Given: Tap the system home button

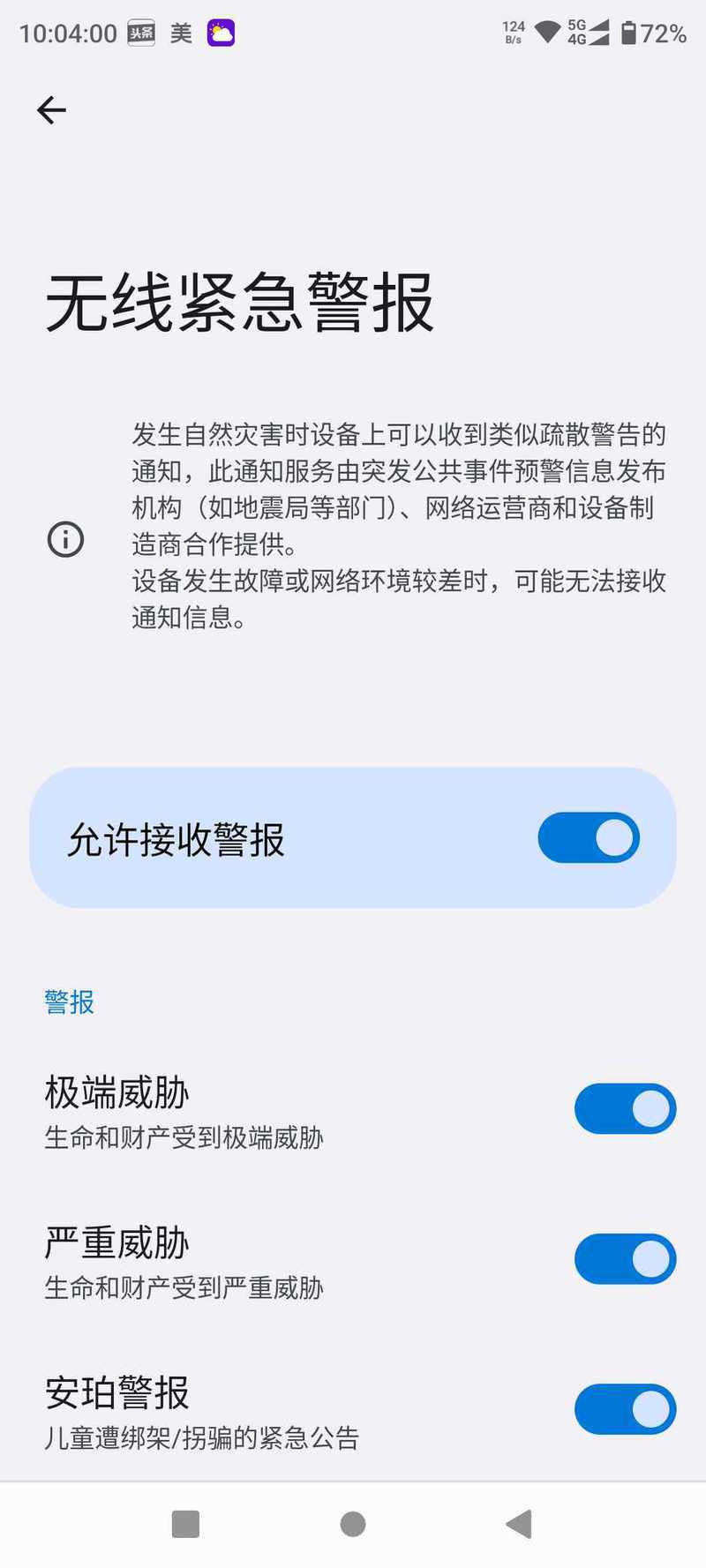Looking at the screenshot, I should point(353,1524).
